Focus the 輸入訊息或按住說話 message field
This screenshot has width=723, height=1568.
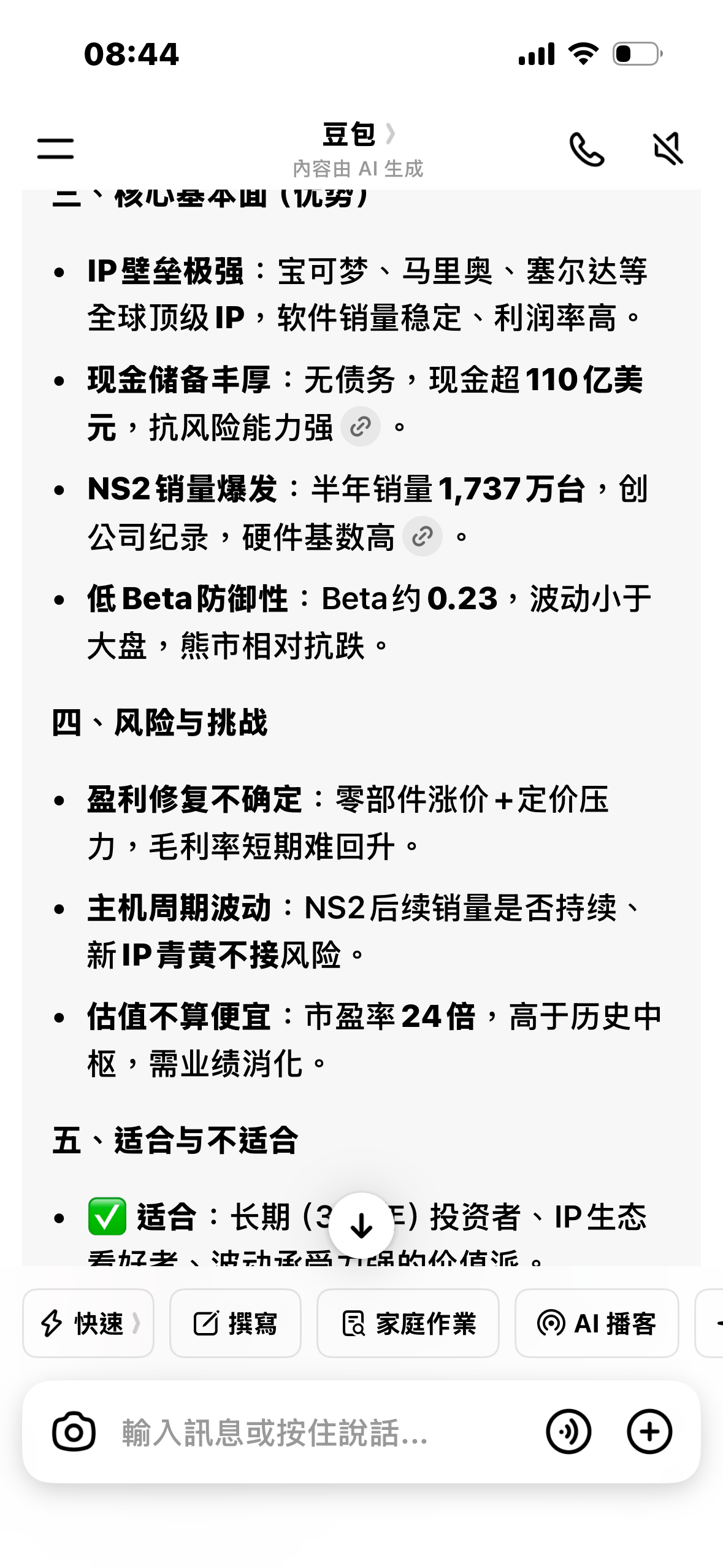coord(307,1432)
